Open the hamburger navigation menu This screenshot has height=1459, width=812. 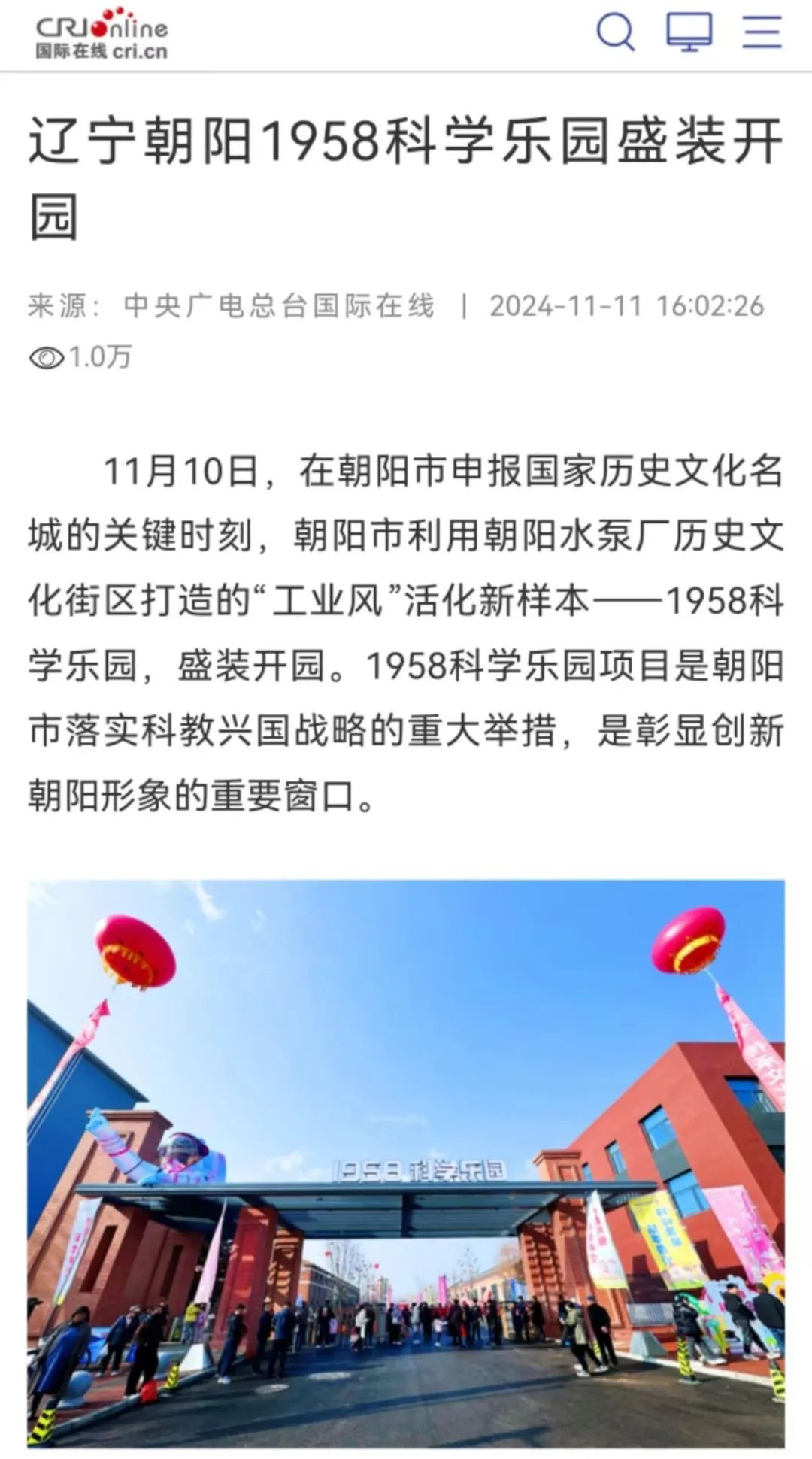762,32
